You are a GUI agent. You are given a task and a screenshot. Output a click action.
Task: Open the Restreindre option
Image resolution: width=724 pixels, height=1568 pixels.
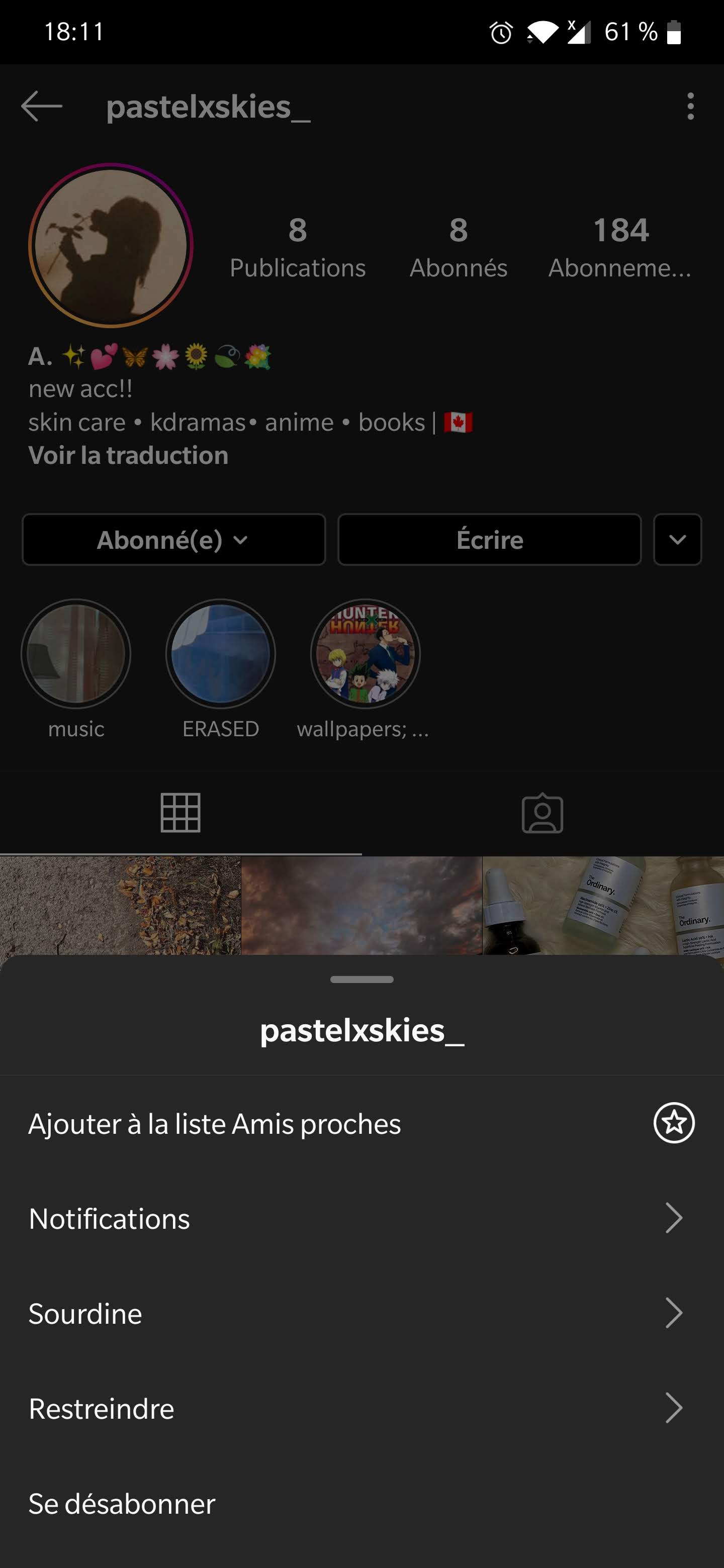point(361,1409)
